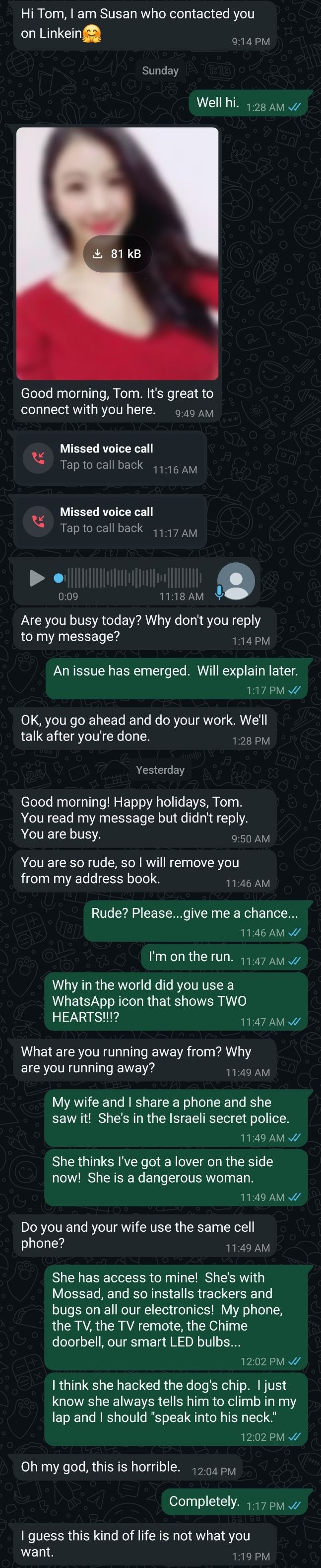Play the 0:09 voice message
321x1568 pixels.
37,578
